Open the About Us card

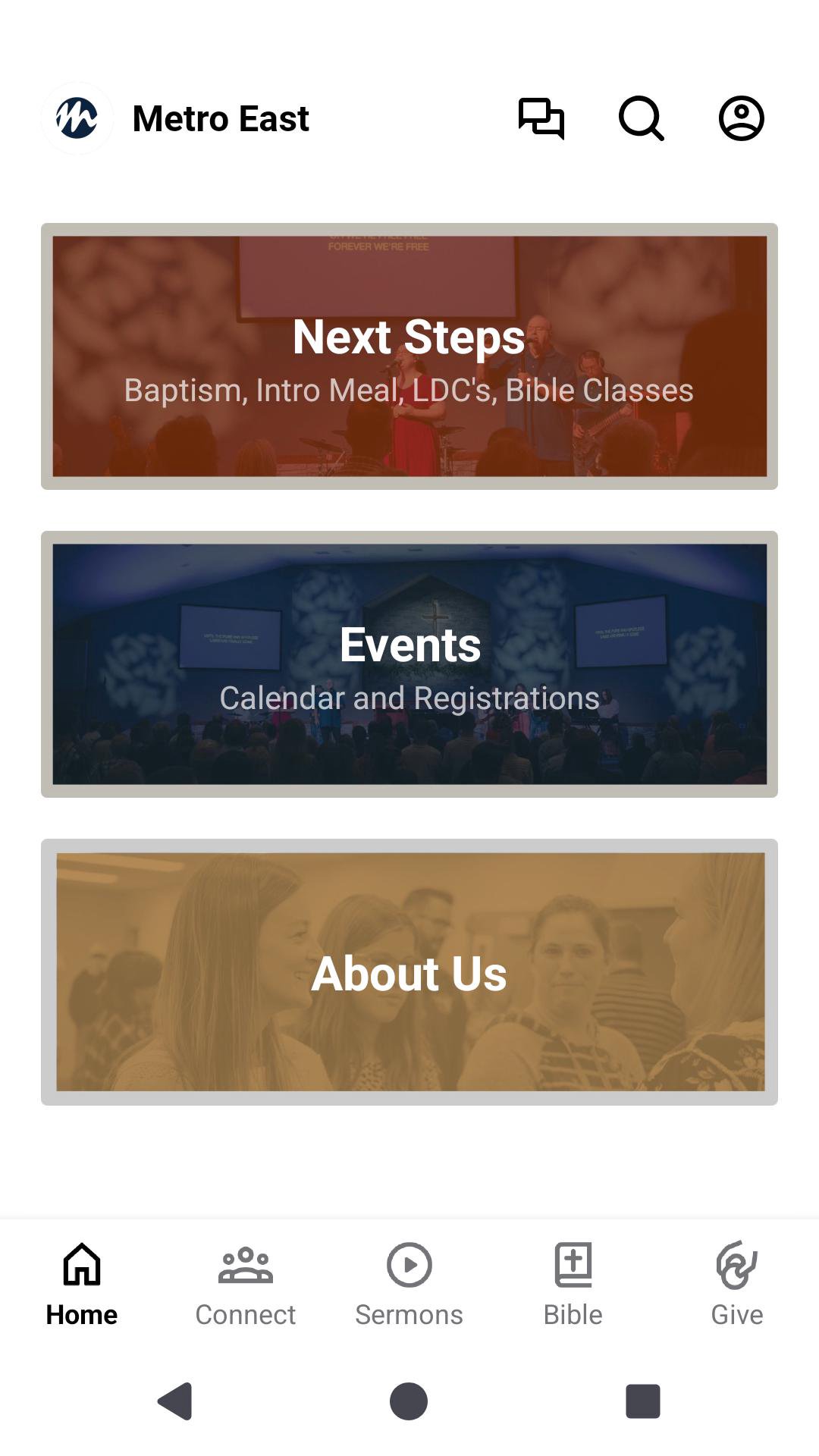409,972
